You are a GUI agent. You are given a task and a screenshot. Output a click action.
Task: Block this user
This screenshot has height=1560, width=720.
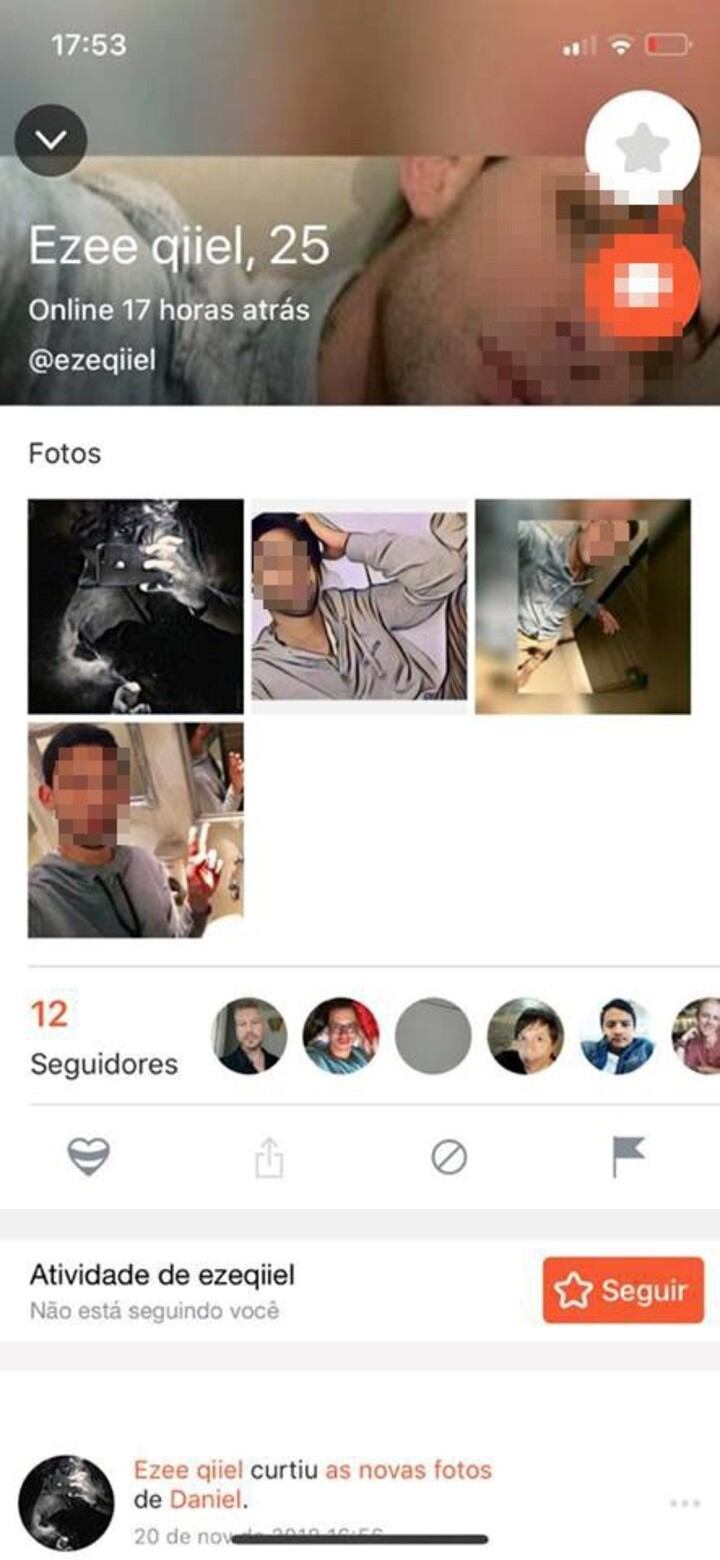[449, 1158]
